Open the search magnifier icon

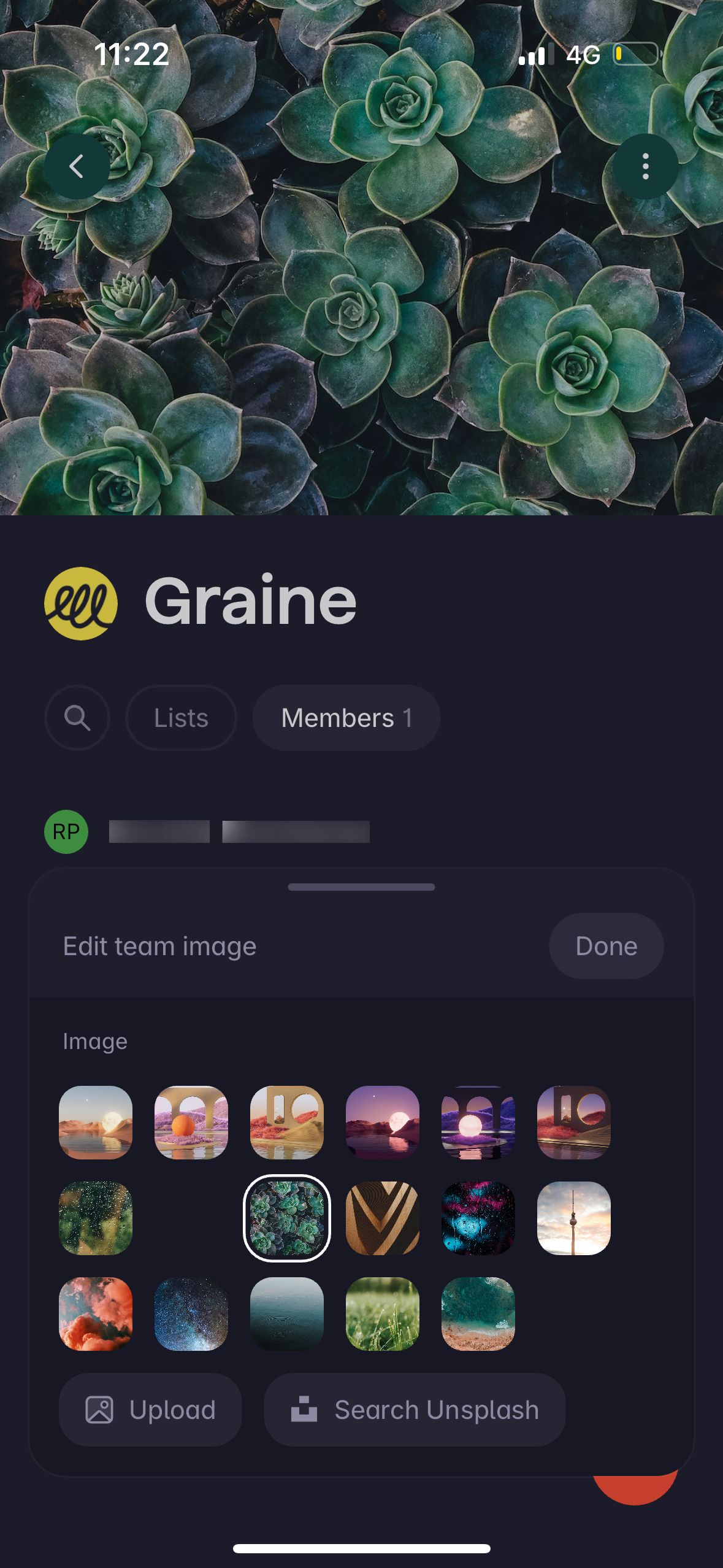[x=77, y=717]
